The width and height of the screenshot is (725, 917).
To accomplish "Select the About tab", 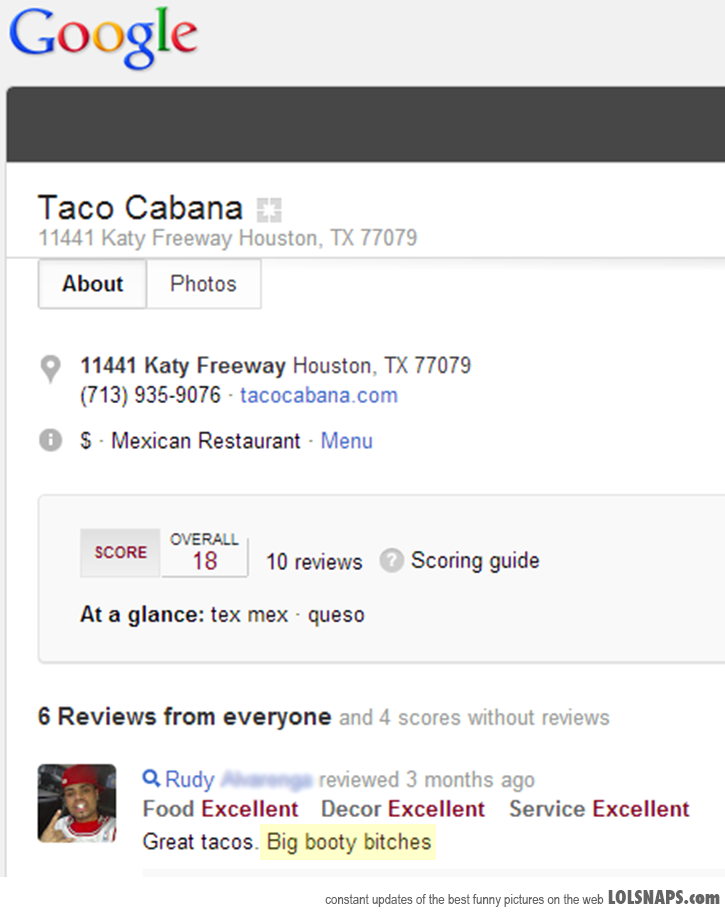I will [x=93, y=284].
